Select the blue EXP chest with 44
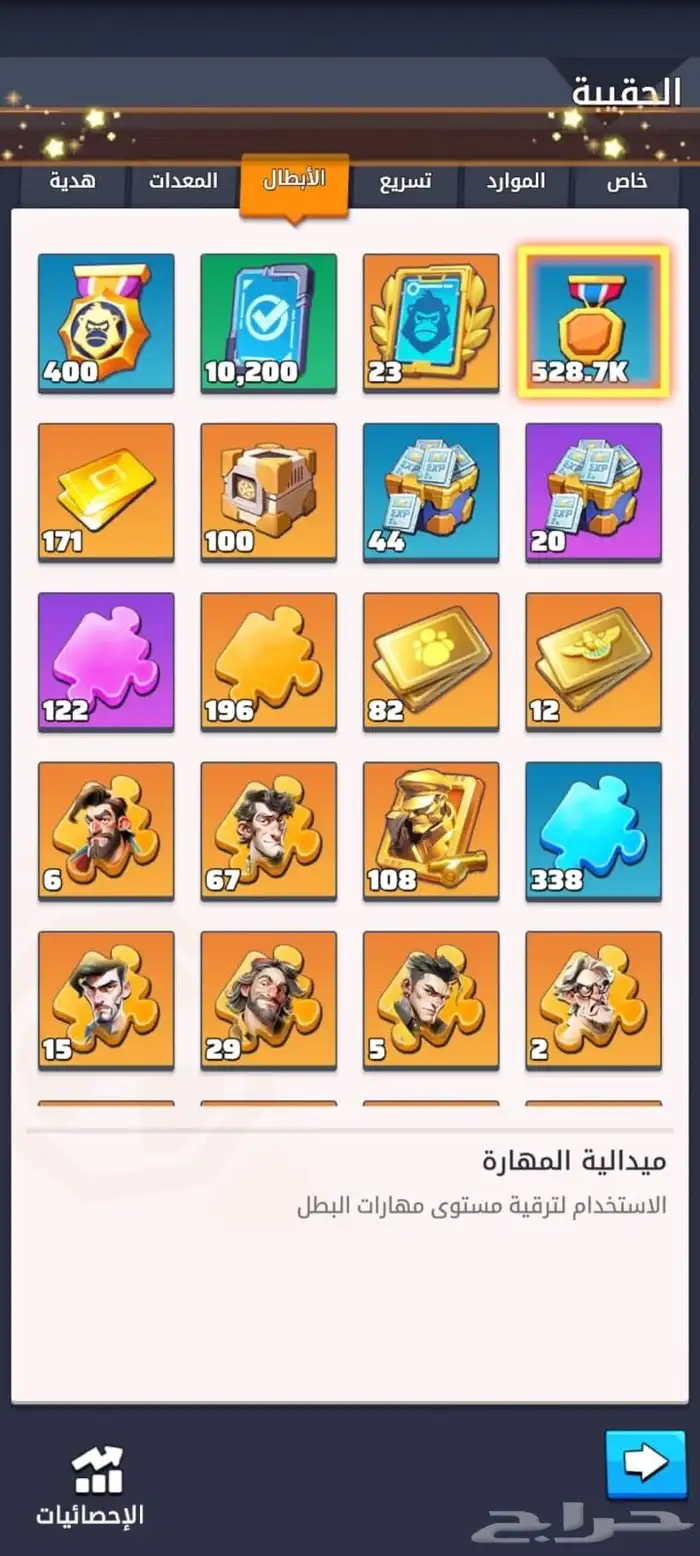The width and height of the screenshot is (700, 1556). [431, 491]
